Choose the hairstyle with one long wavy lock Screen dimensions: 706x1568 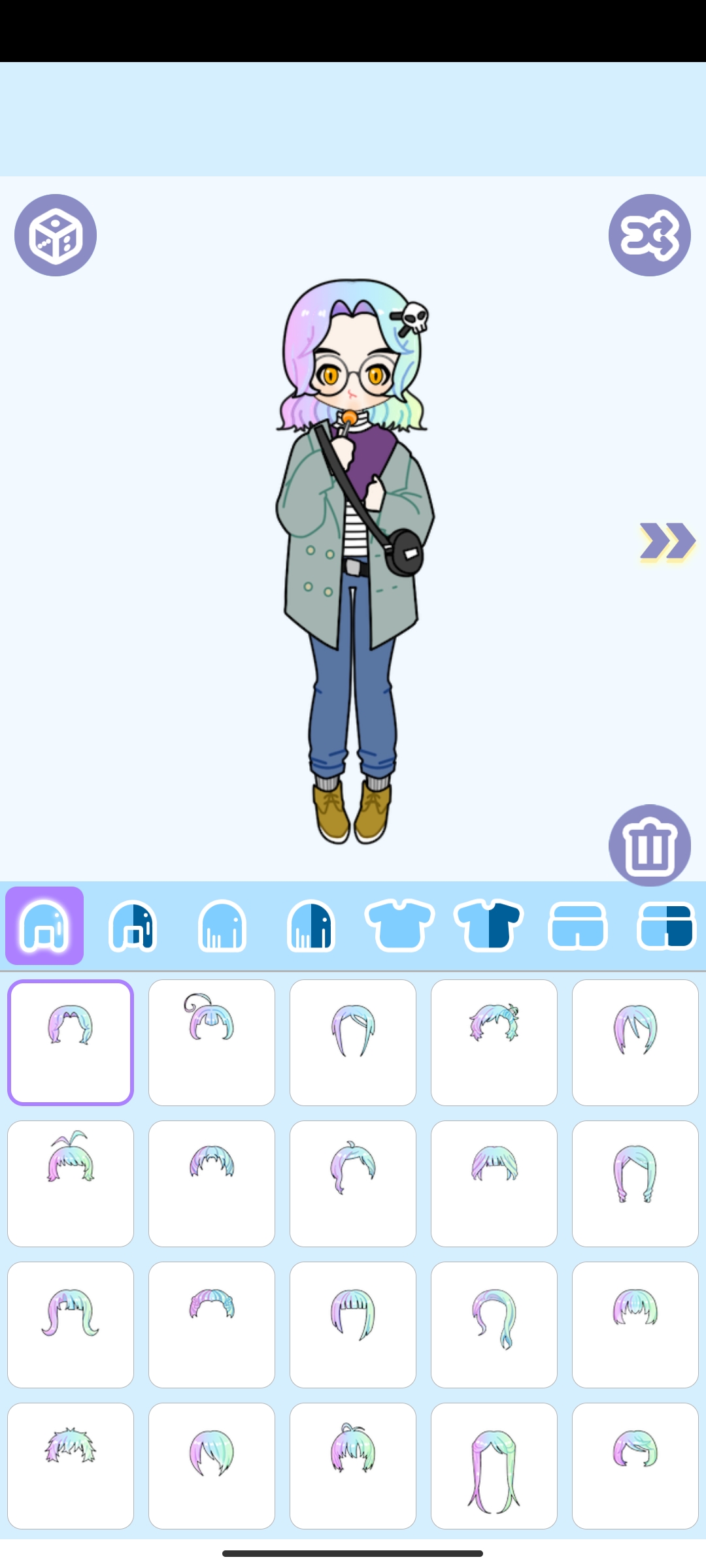(494, 1325)
